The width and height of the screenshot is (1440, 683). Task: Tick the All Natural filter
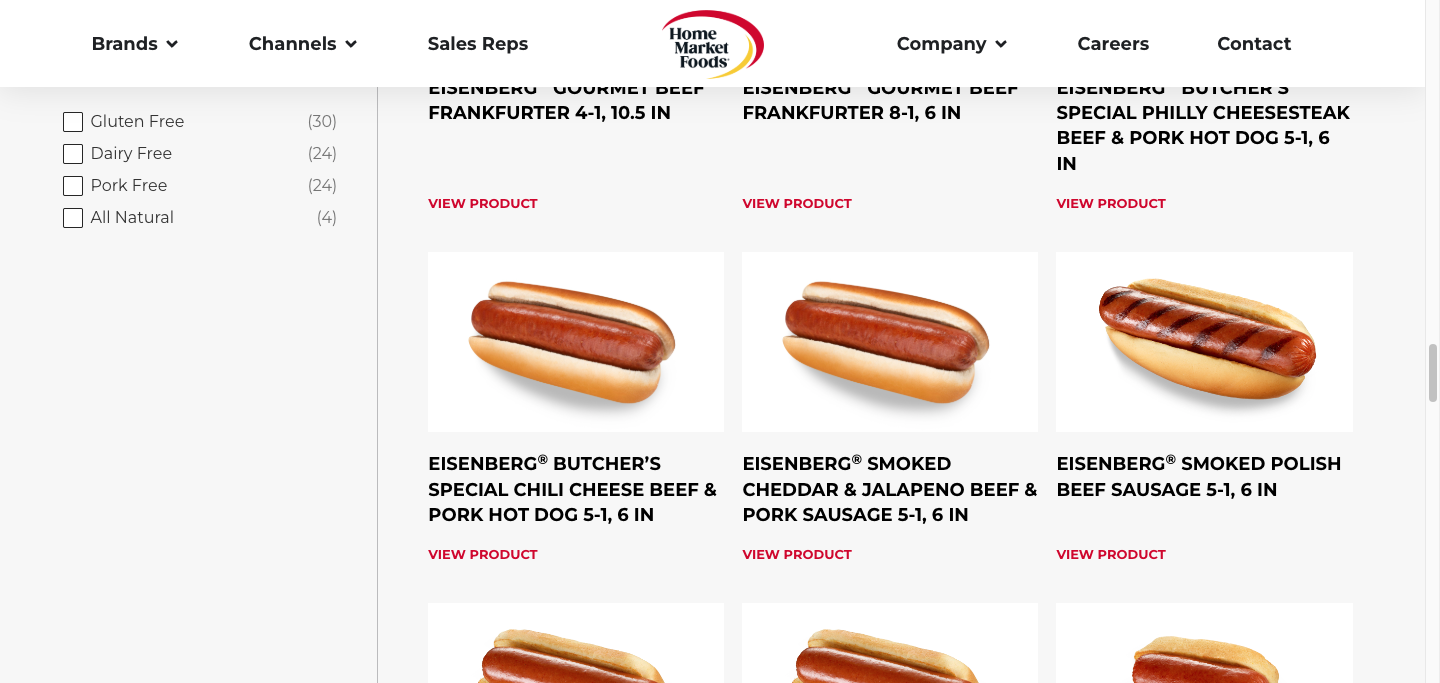[x=73, y=218]
